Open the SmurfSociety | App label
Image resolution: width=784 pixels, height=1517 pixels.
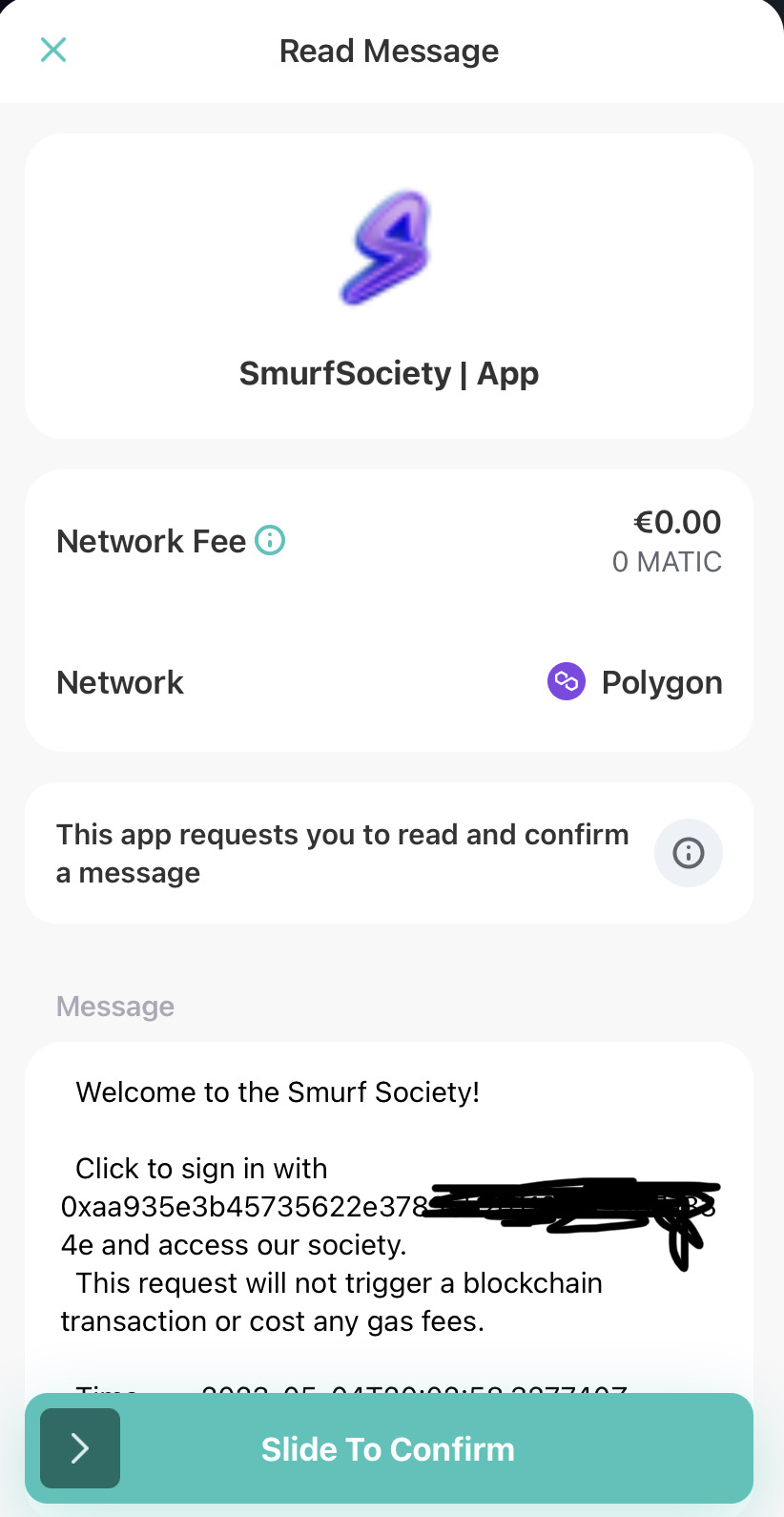pyautogui.click(x=388, y=373)
